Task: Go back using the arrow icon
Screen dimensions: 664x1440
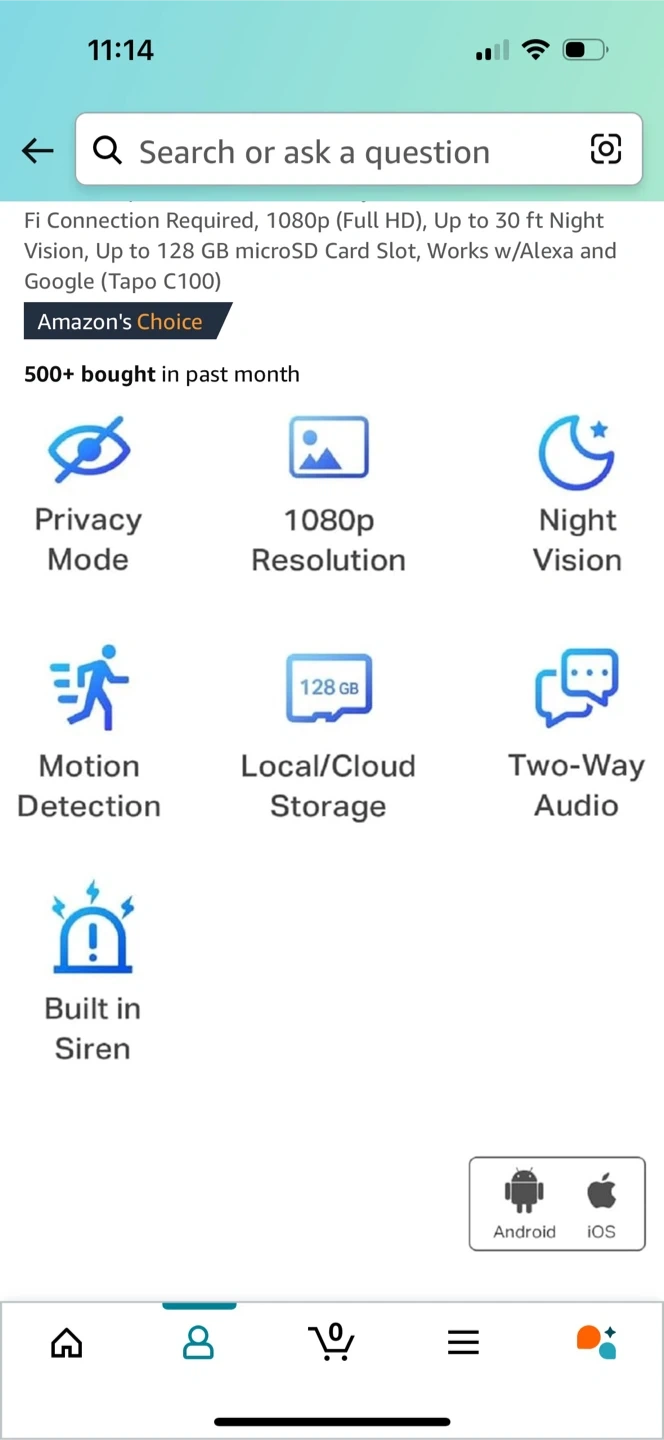Action: tap(38, 150)
